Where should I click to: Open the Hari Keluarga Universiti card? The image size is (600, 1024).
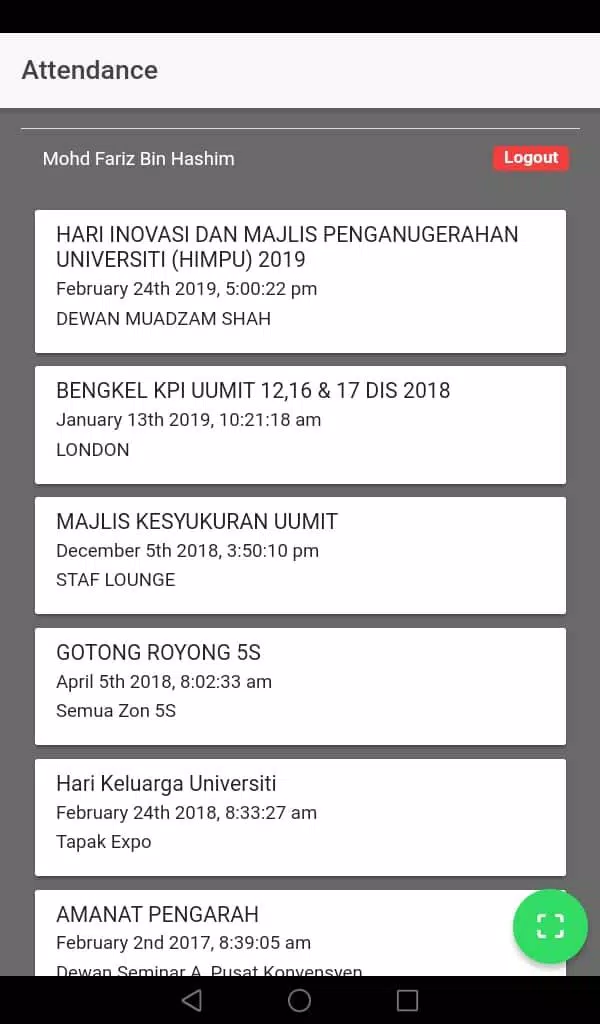point(300,817)
